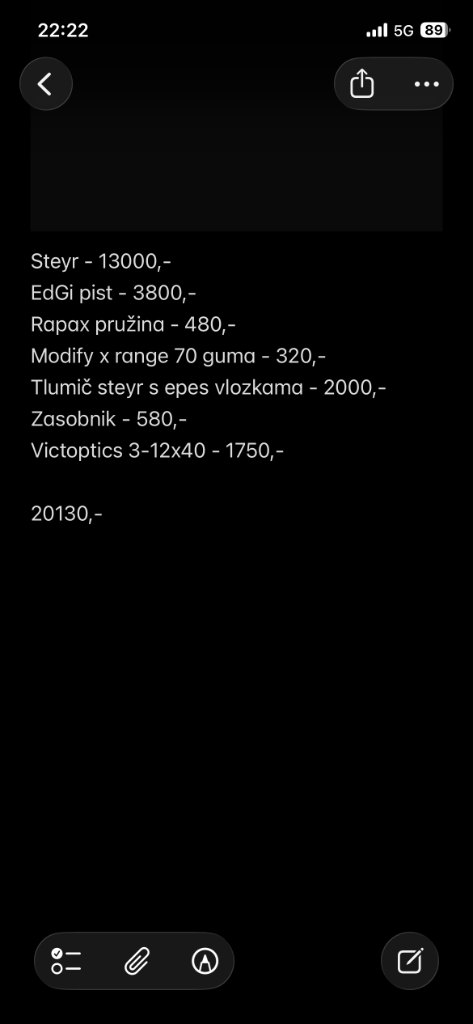The width and height of the screenshot is (473, 1024).
Task: Compose a new note
Action: 410,961
